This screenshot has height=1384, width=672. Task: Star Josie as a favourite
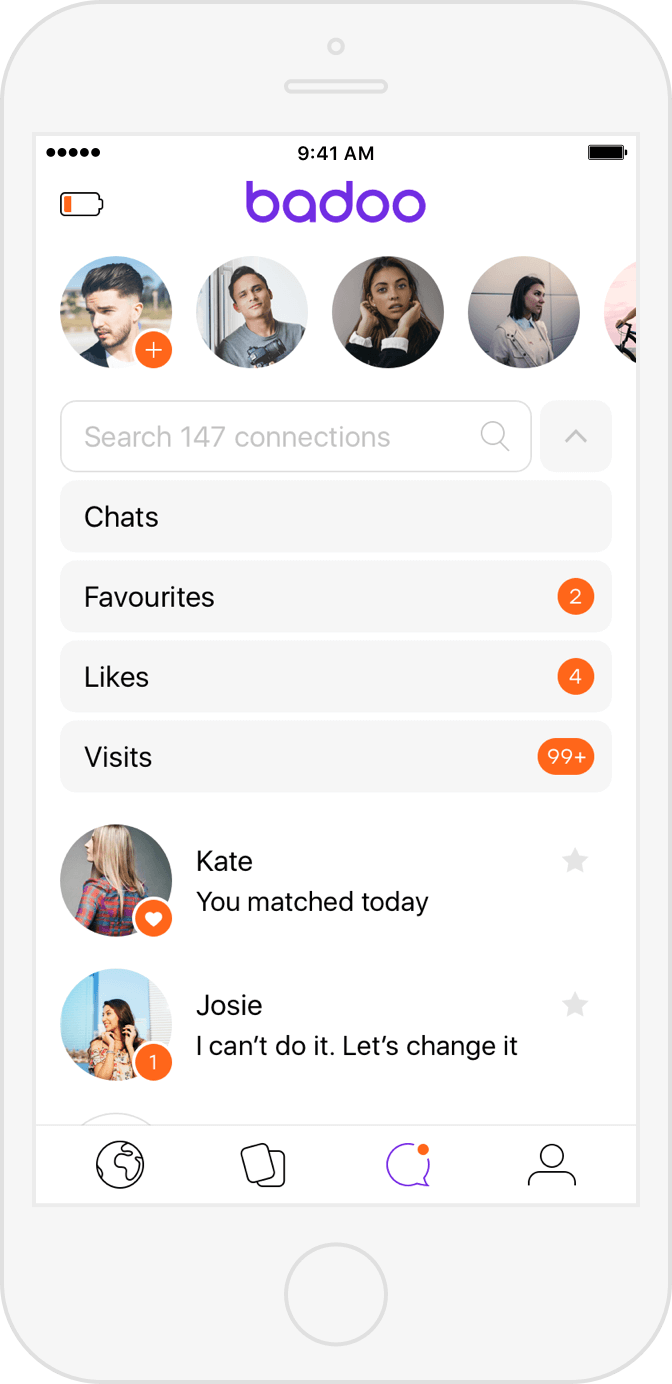(x=575, y=1004)
